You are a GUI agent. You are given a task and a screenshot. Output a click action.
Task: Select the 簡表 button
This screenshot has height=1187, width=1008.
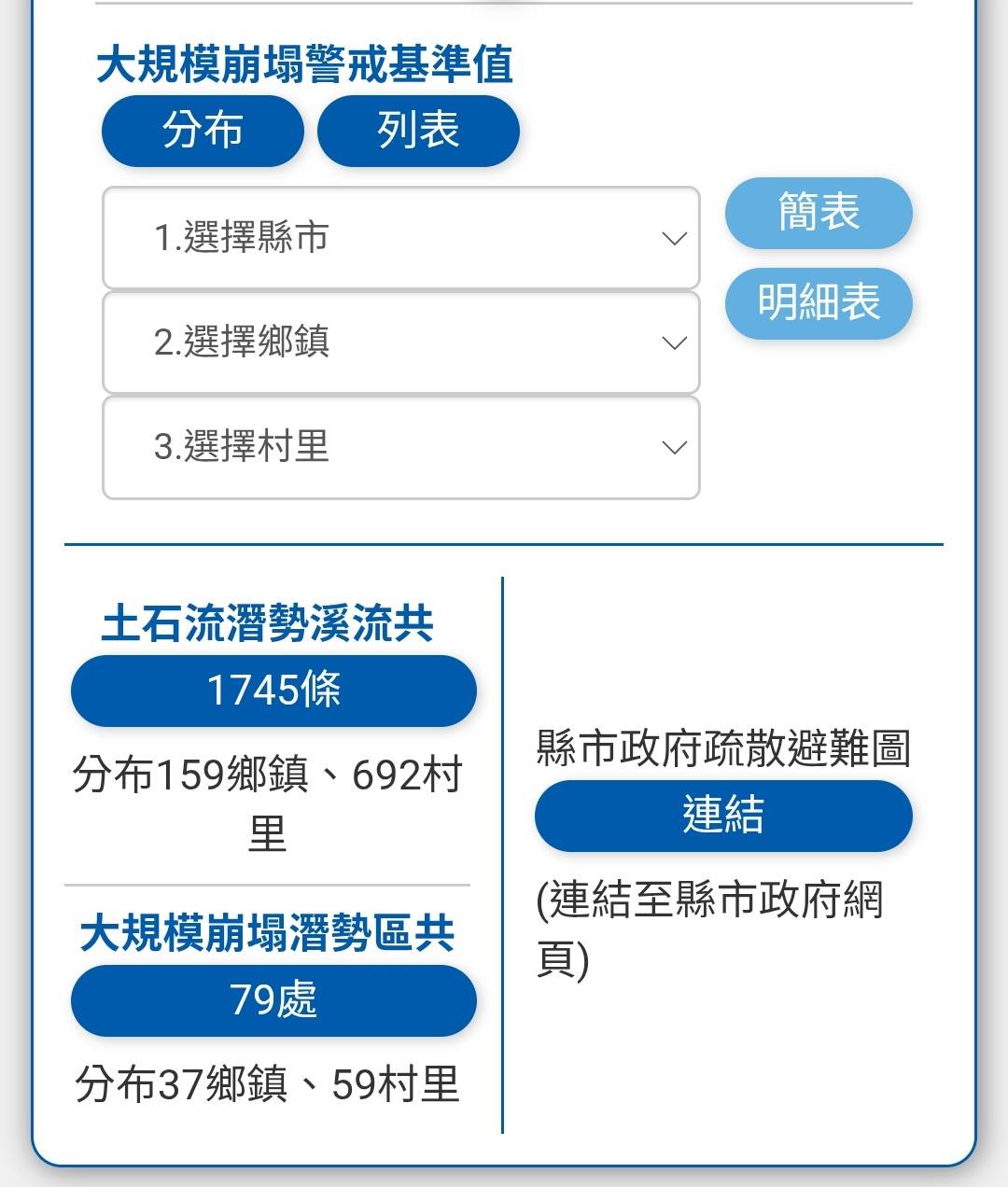819,213
